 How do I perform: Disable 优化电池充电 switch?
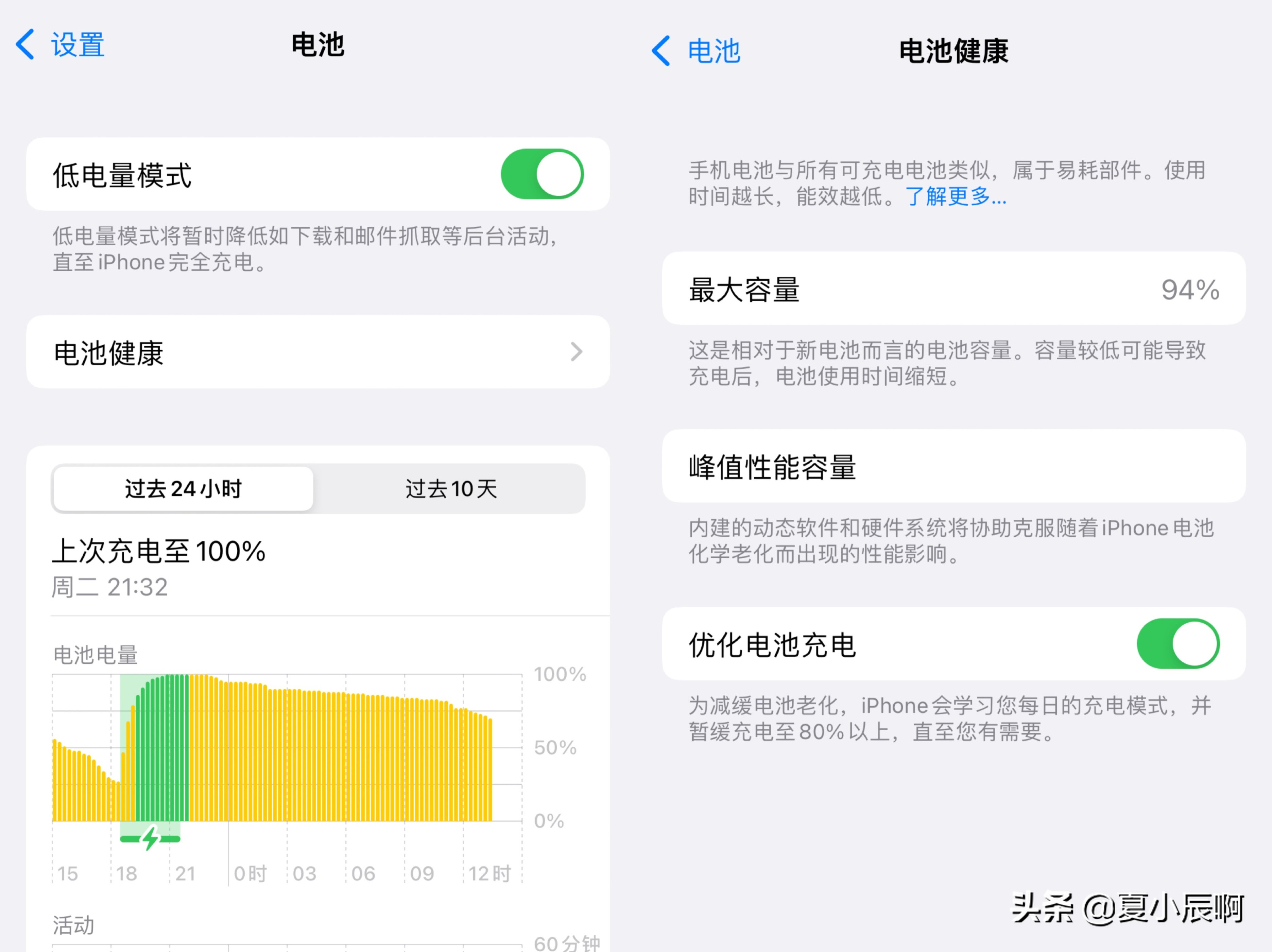coord(1177,644)
